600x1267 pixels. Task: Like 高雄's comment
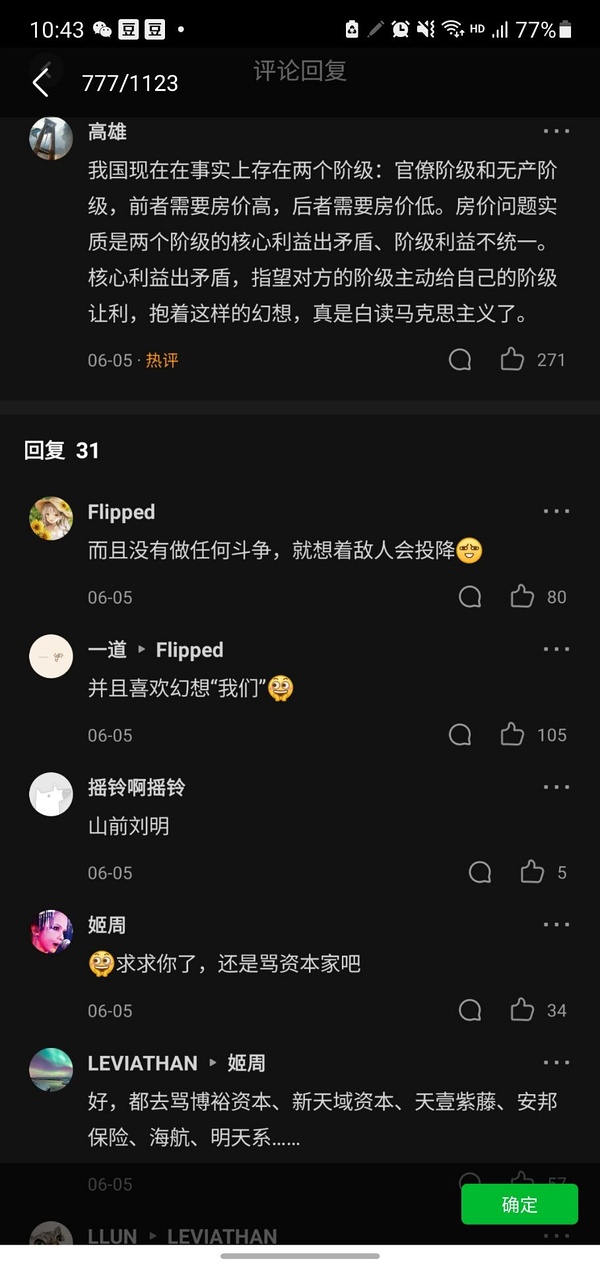512,360
